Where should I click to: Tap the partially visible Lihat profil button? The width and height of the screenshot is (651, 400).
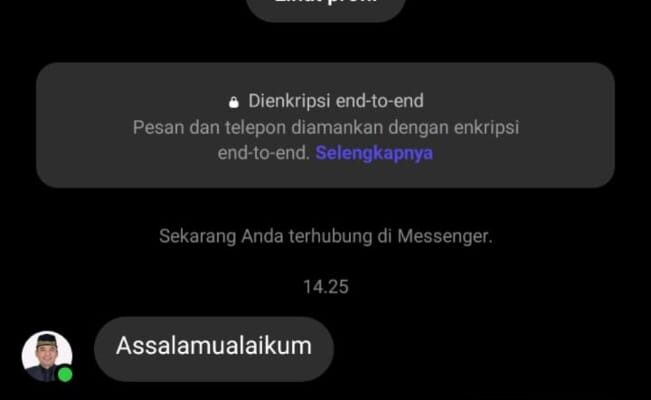(326, 8)
